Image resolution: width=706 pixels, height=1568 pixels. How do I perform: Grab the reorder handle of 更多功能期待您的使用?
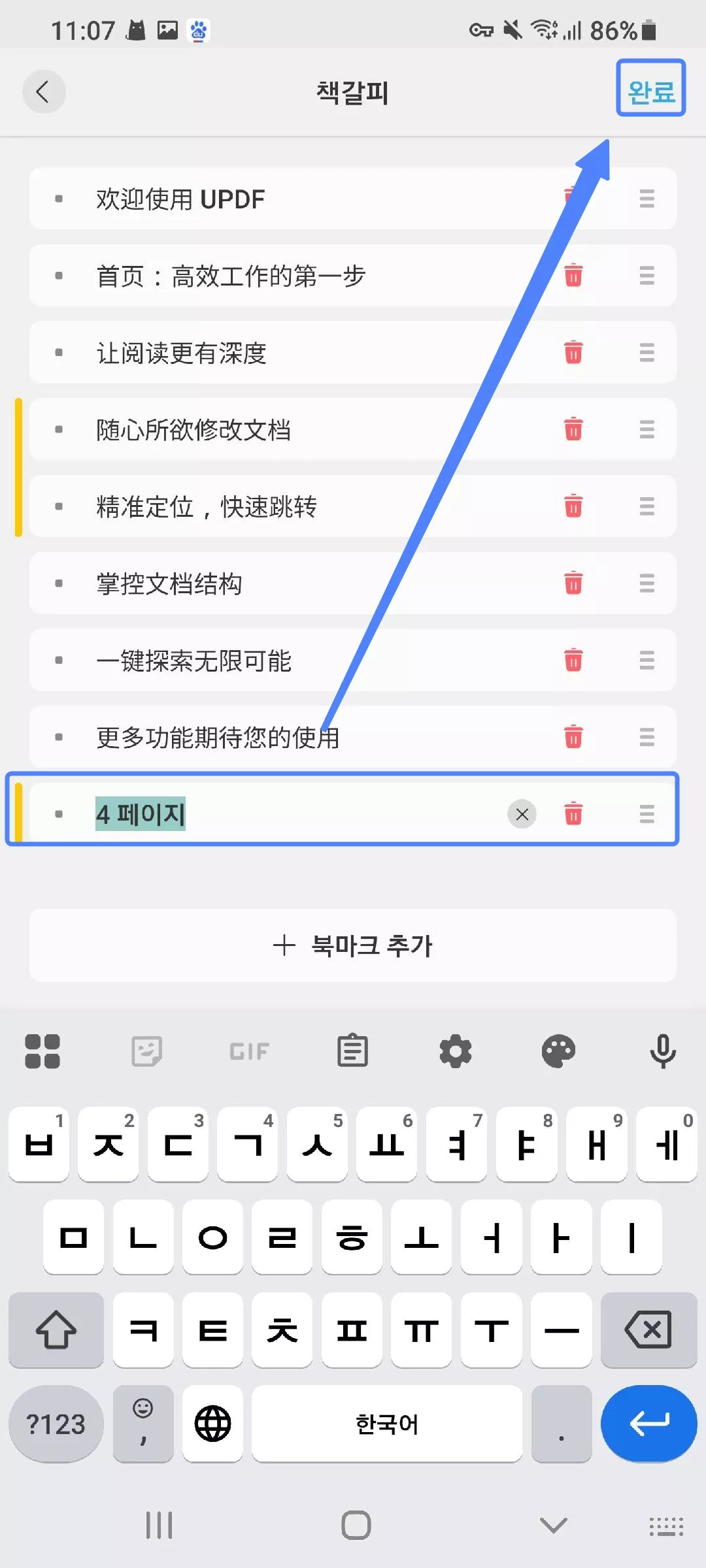pyautogui.click(x=648, y=737)
